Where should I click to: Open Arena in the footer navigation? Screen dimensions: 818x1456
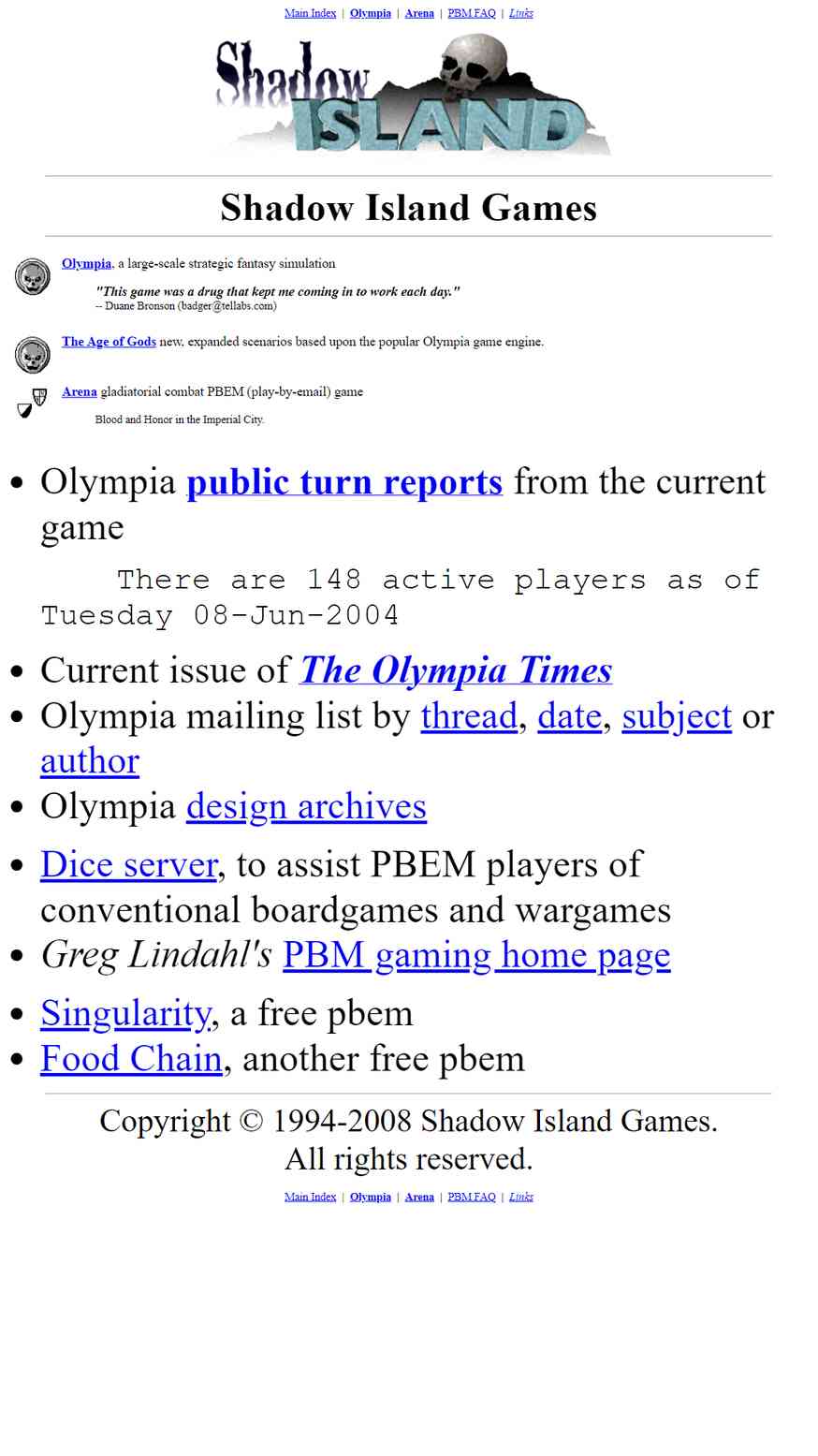pyautogui.click(x=419, y=1197)
